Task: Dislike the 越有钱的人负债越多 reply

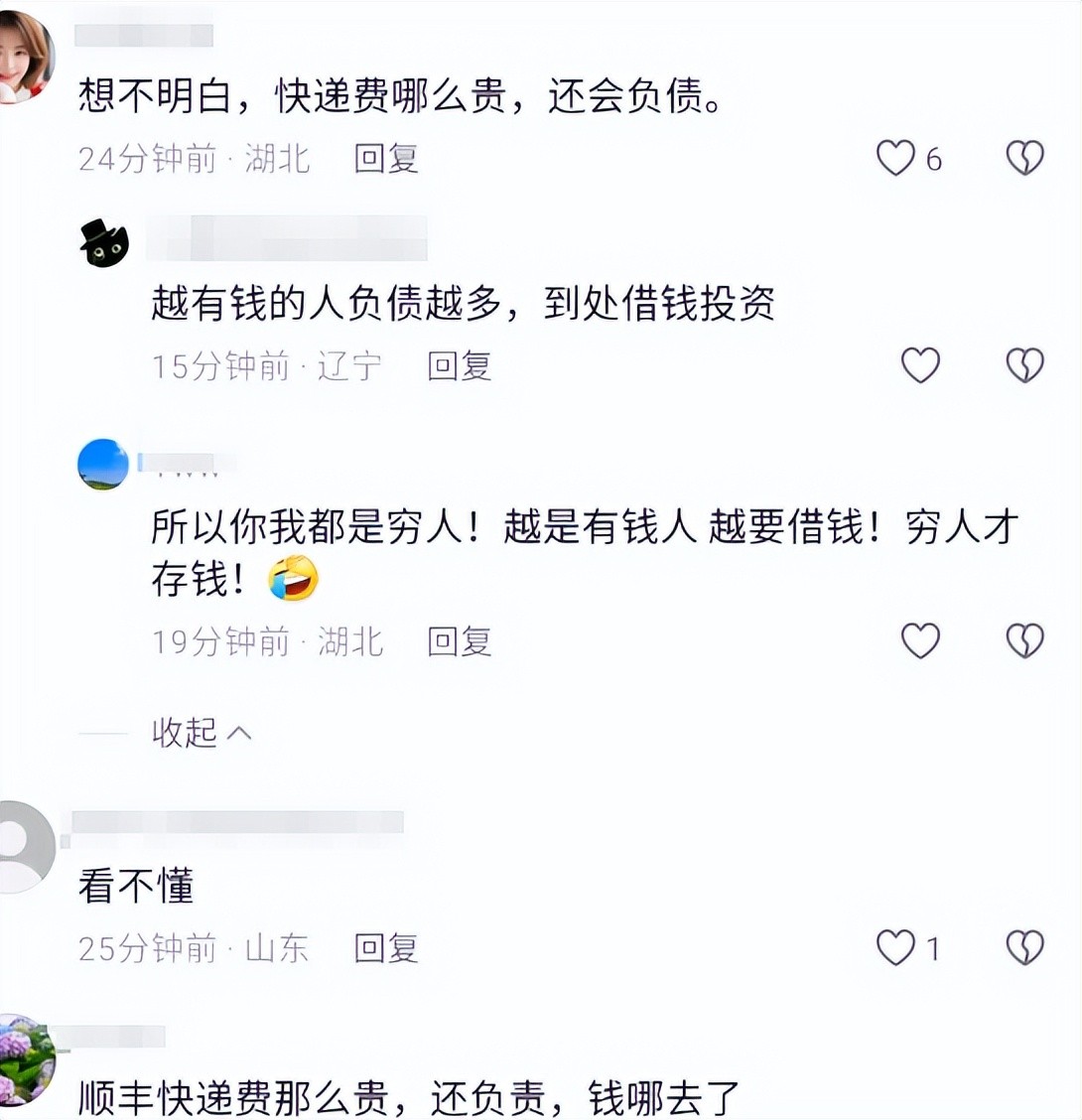Action: [x=1024, y=365]
